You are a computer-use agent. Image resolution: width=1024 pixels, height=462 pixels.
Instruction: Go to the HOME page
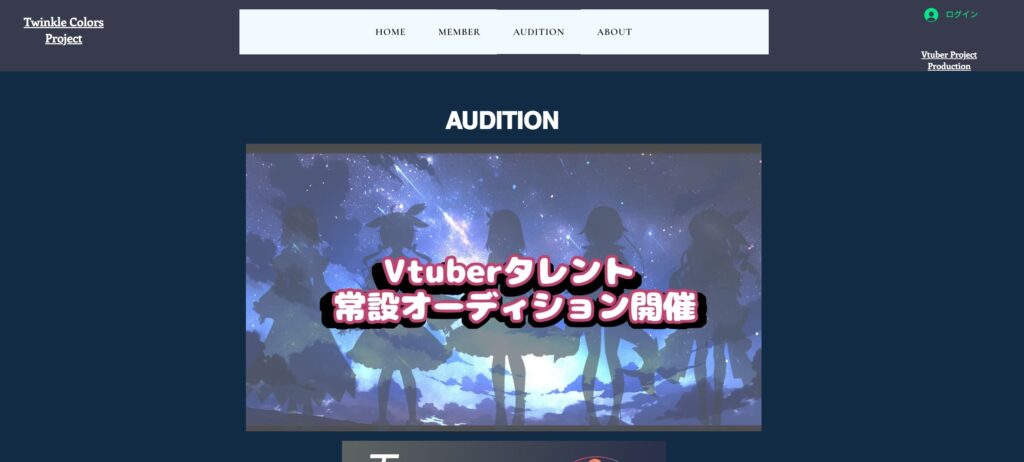point(390,32)
